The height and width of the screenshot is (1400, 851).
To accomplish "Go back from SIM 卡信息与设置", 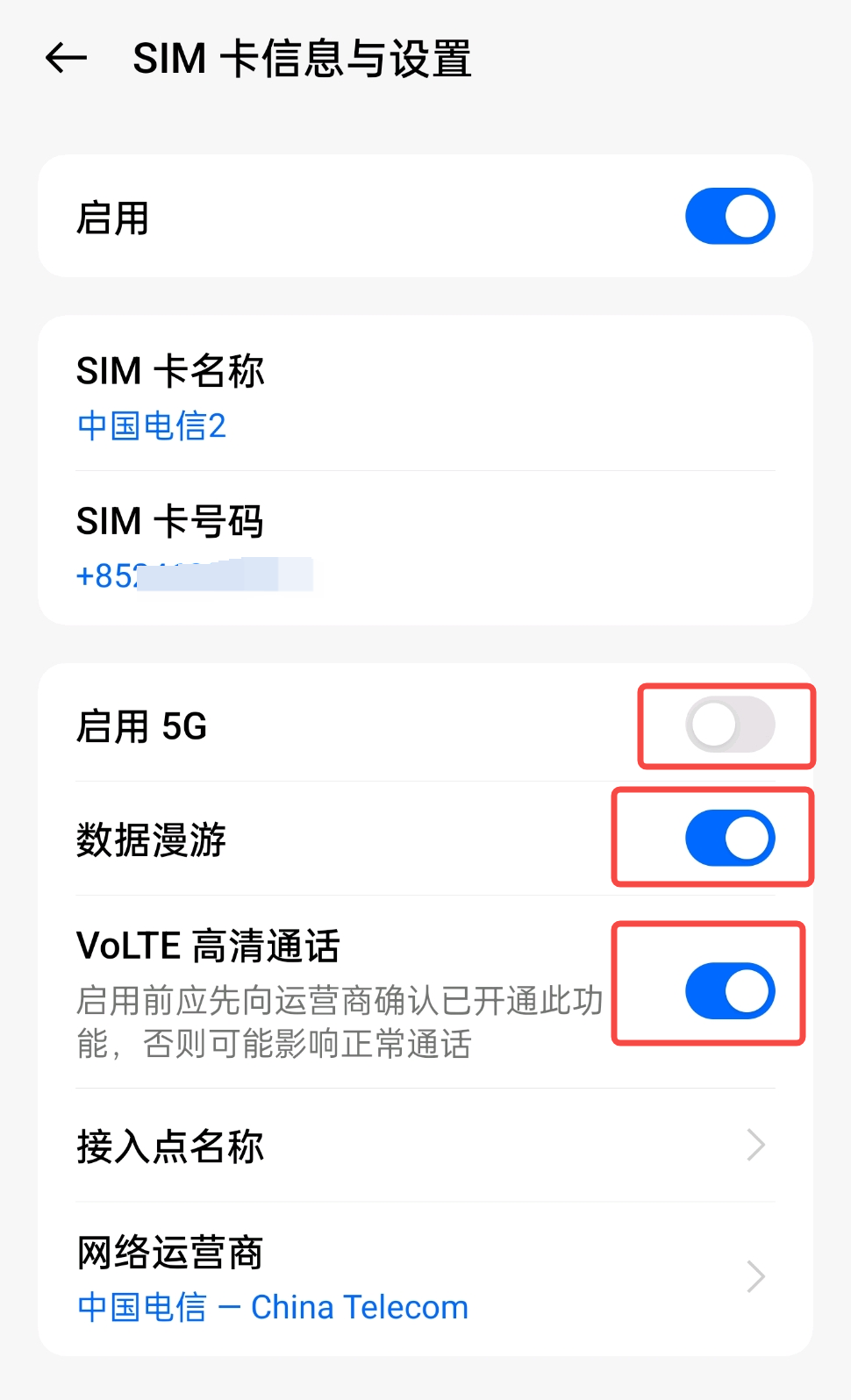I will click(67, 59).
